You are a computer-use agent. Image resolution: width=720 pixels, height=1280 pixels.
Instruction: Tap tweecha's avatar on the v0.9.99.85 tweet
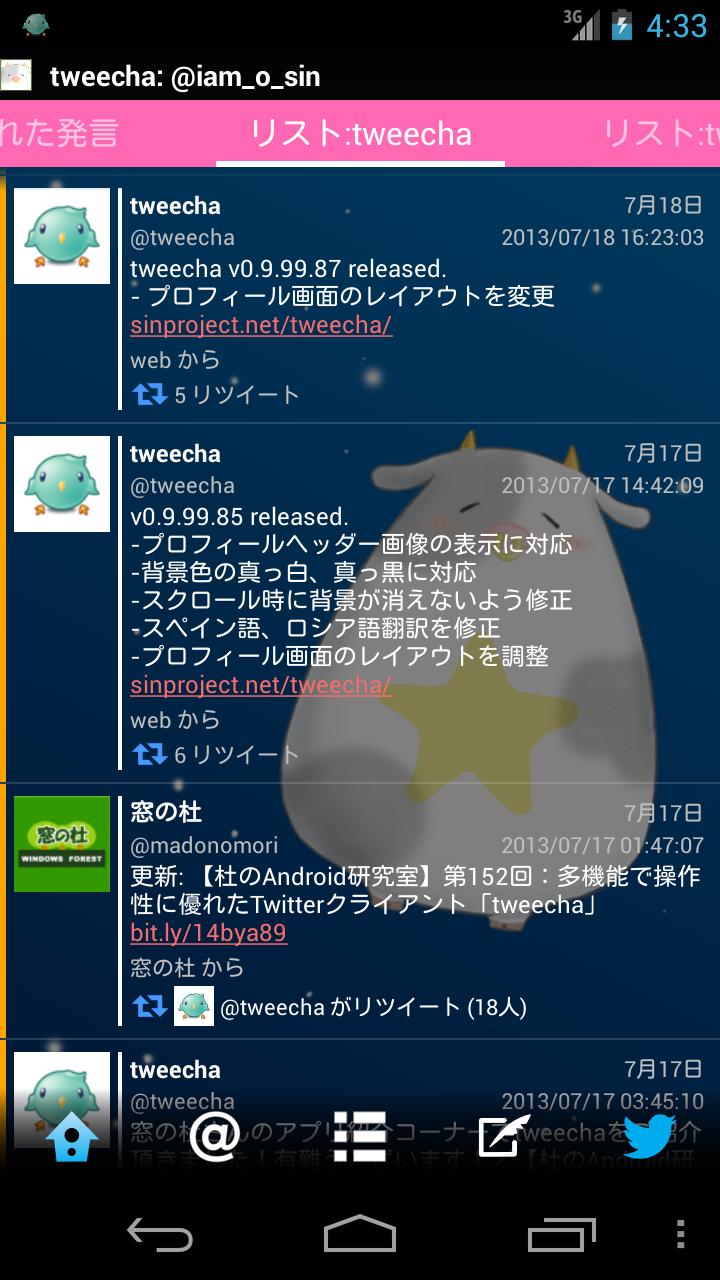(x=62, y=484)
